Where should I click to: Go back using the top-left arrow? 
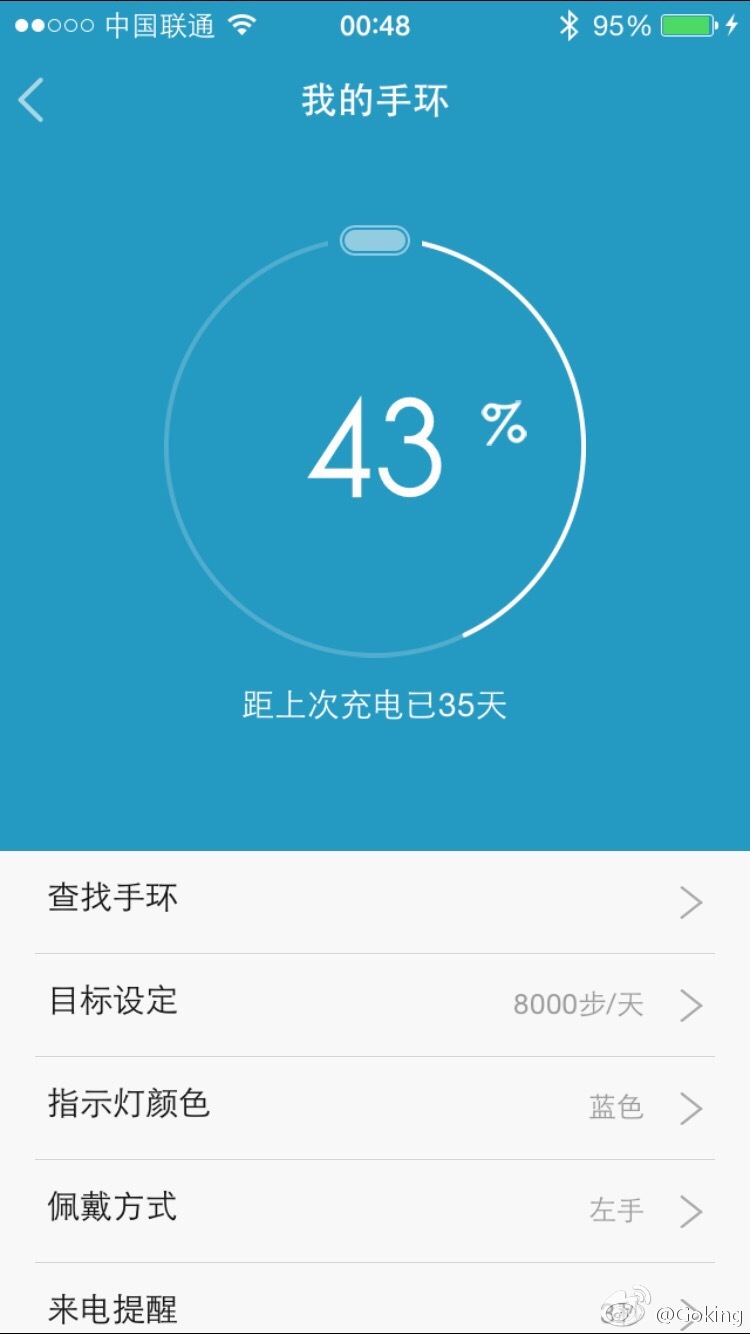tap(31, 101)
